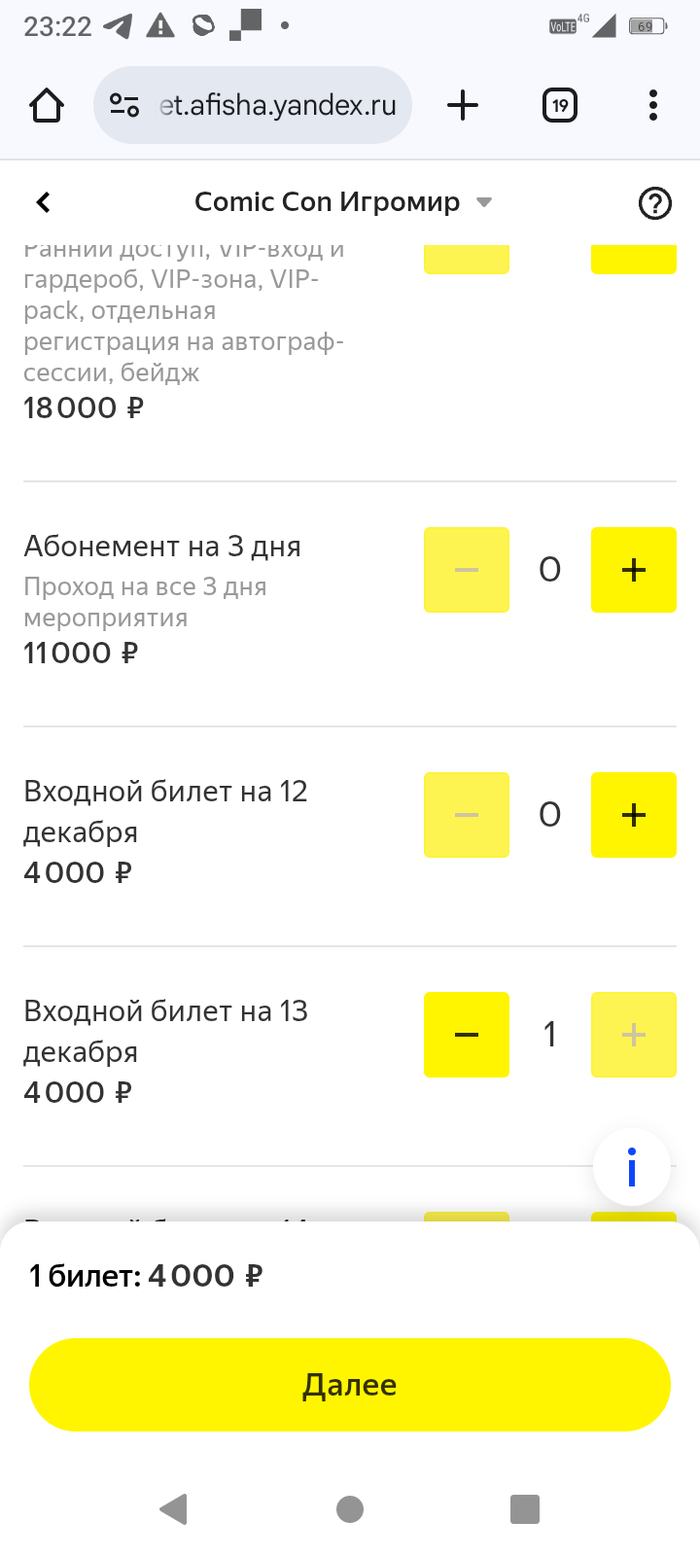Tap the system back button

point(174,1480)
